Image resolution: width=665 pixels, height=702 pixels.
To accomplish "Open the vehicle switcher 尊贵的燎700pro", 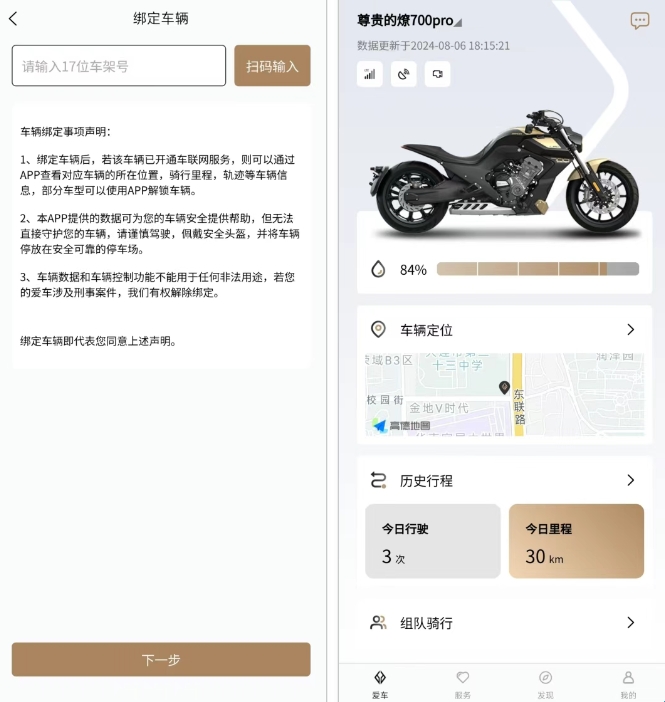I will [409, 21].
